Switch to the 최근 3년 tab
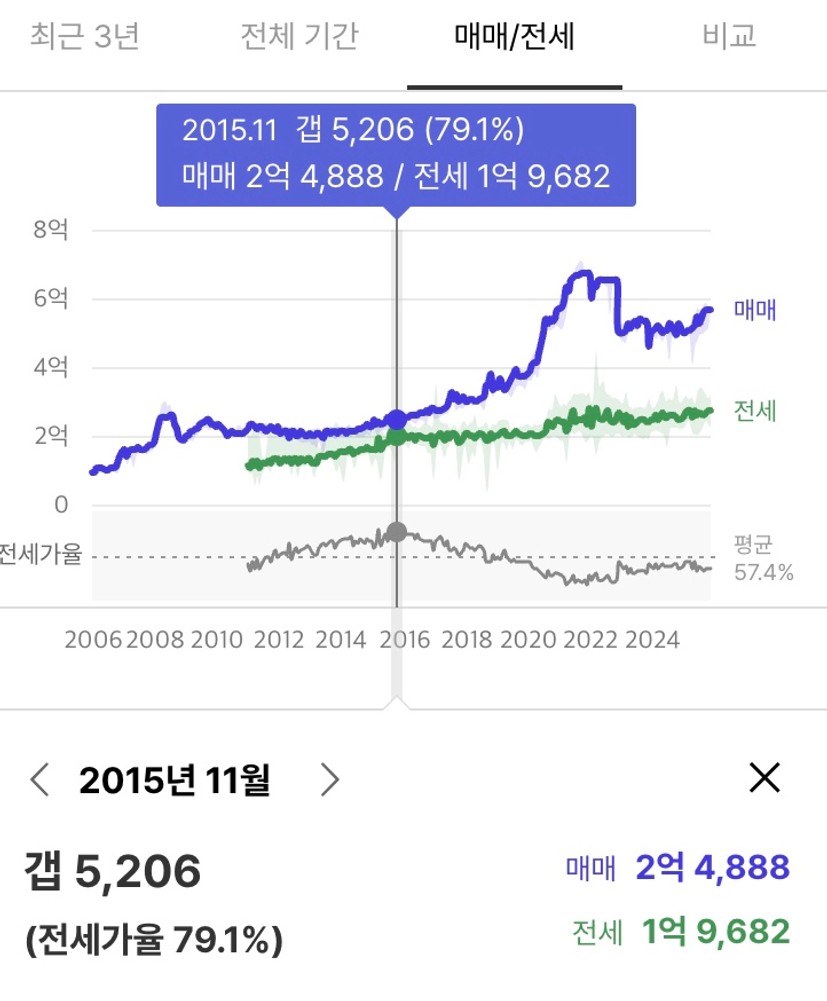 click(x=85, y=38)
